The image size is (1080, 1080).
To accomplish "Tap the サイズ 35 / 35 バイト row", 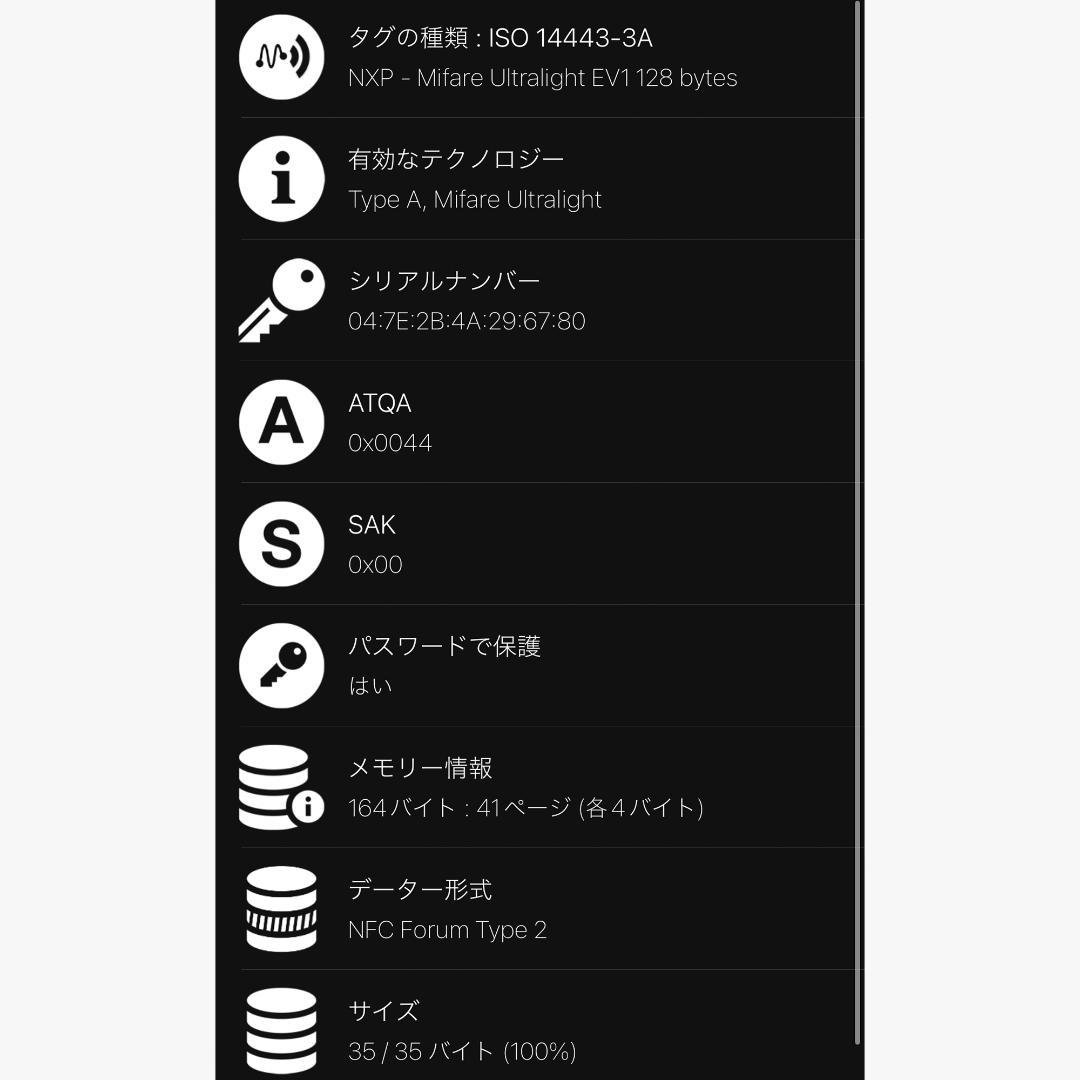I will [540, 1030].
